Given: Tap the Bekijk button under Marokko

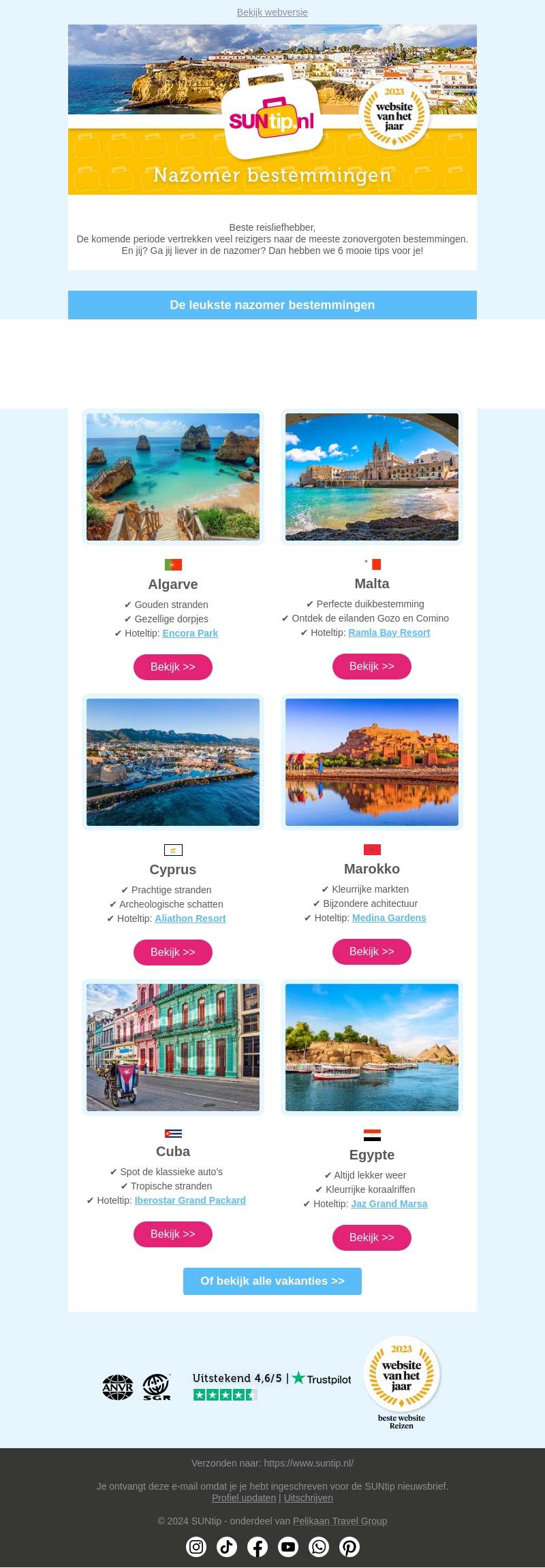Looking at the screenshot, I should click(372, 951).
